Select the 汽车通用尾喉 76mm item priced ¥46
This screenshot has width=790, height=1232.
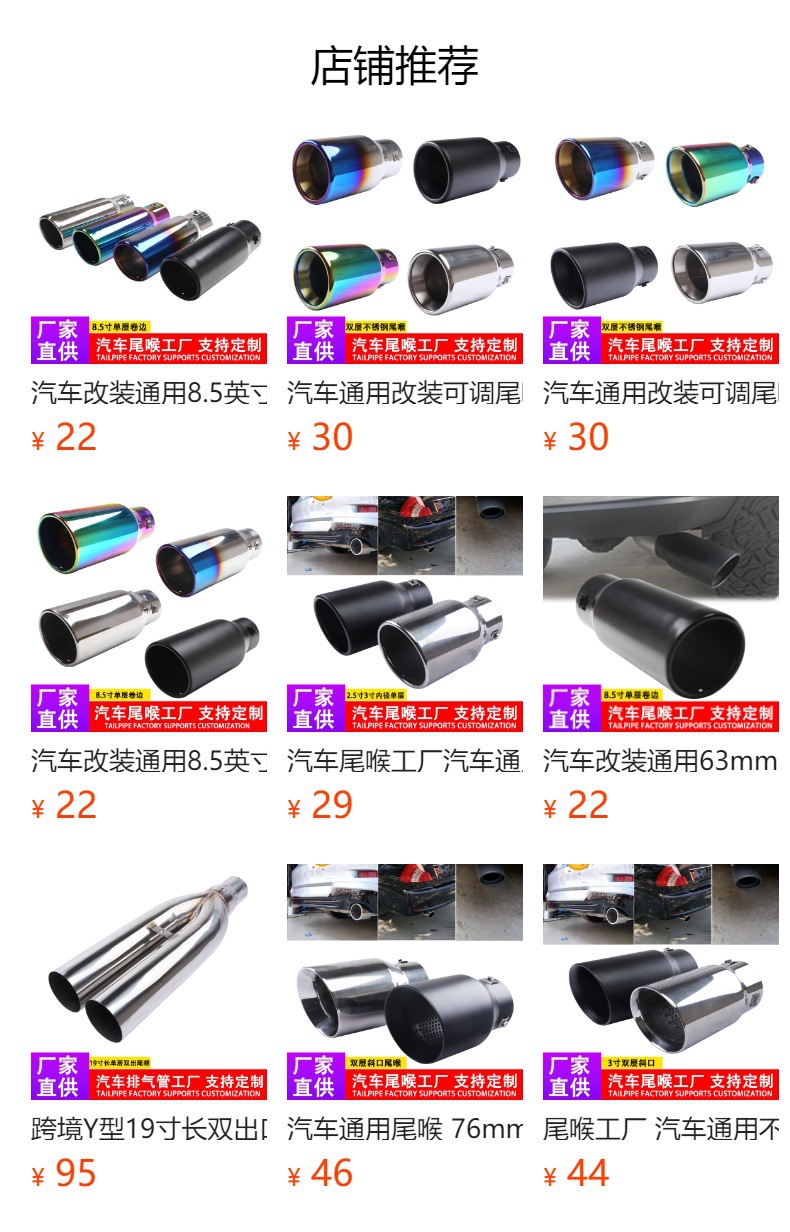click(x=404, y=982)
